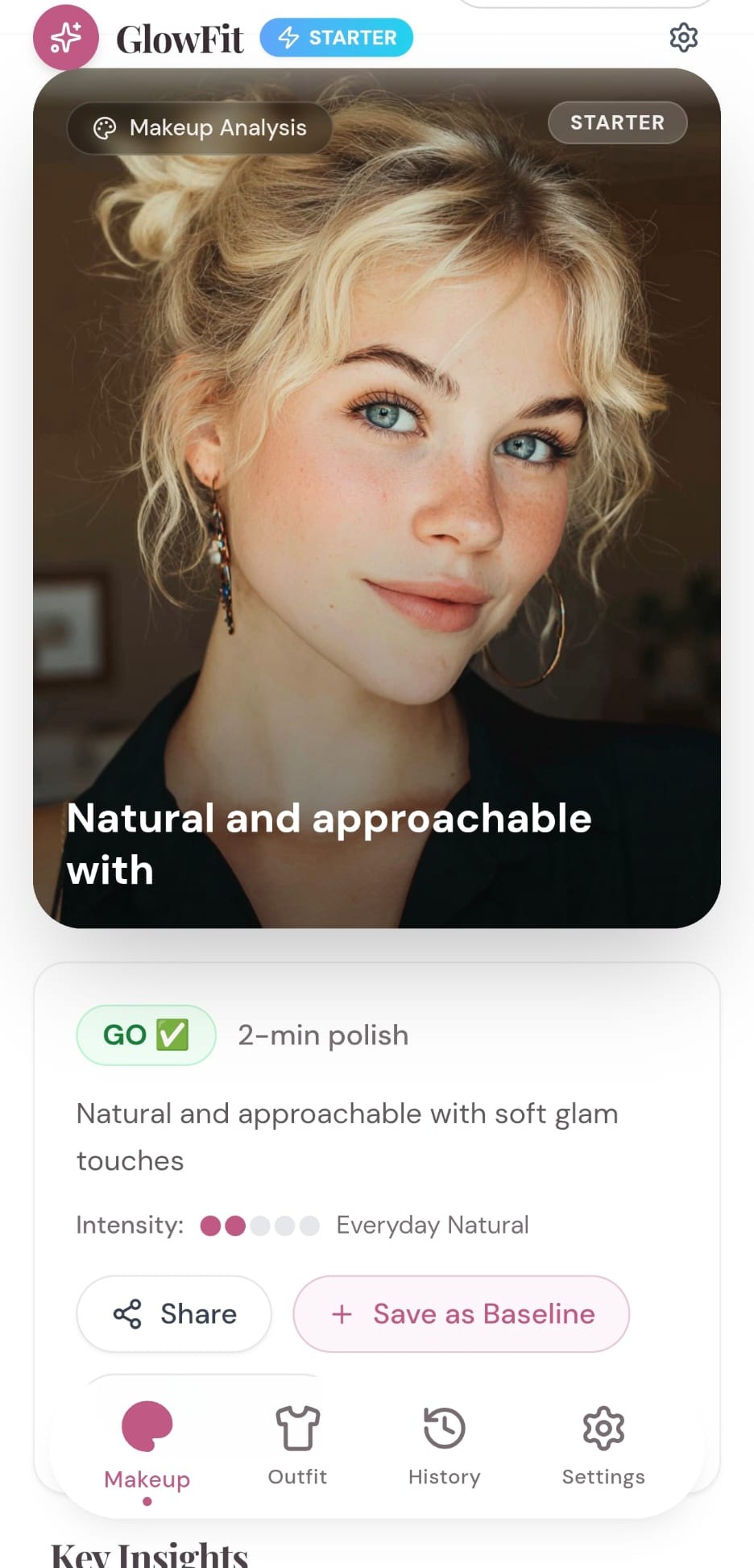Expand the 2-min polish recommendation
The height and width of the screenshot is (1568, 754).
coord(322,1035)
